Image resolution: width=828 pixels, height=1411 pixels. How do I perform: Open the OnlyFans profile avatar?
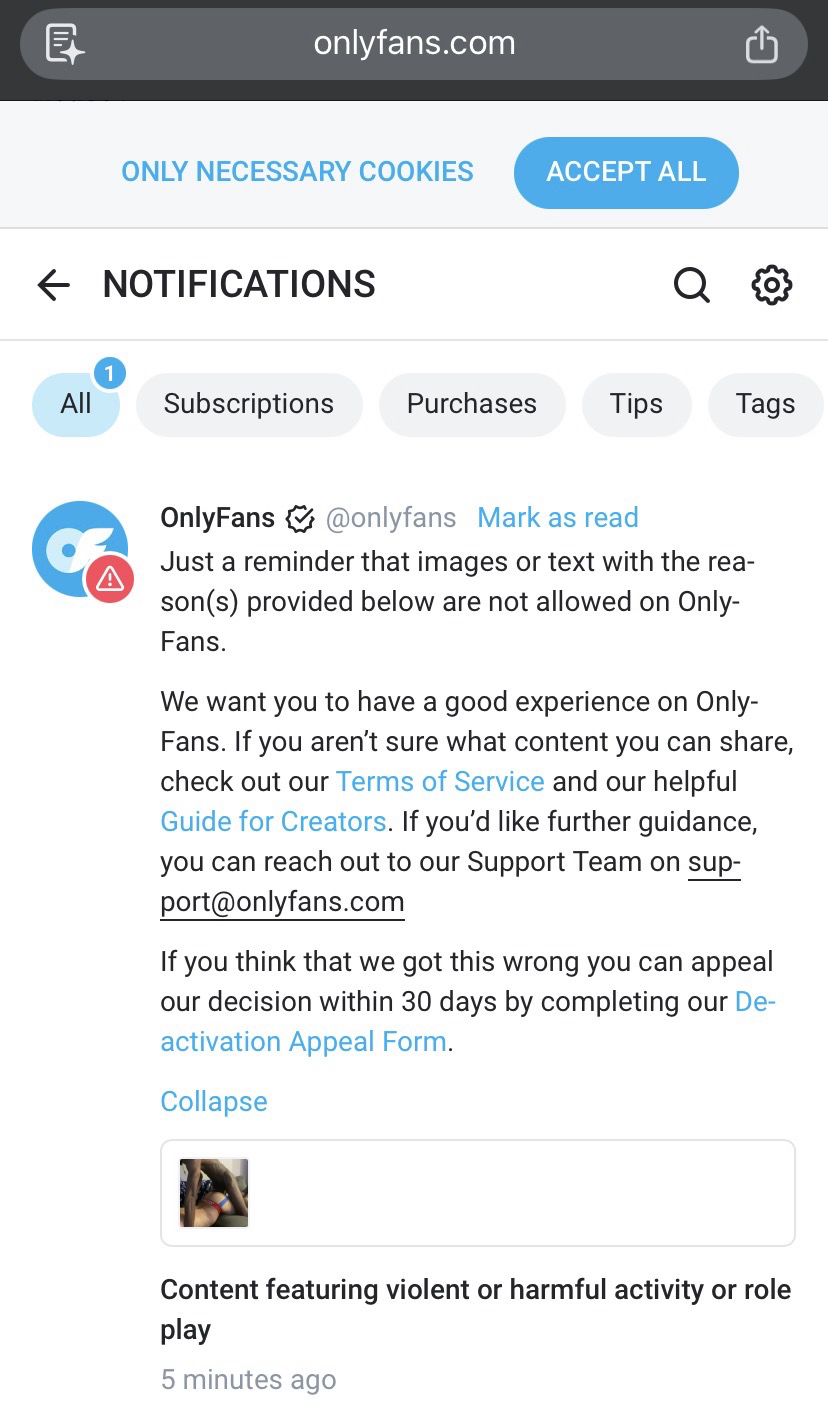pos(80,550)
